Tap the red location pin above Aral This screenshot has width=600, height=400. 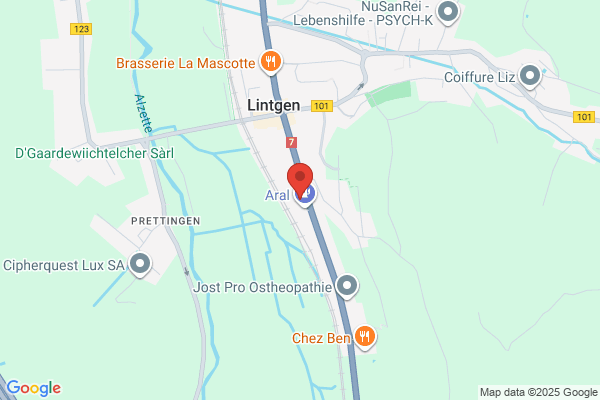tap(300, 180)
